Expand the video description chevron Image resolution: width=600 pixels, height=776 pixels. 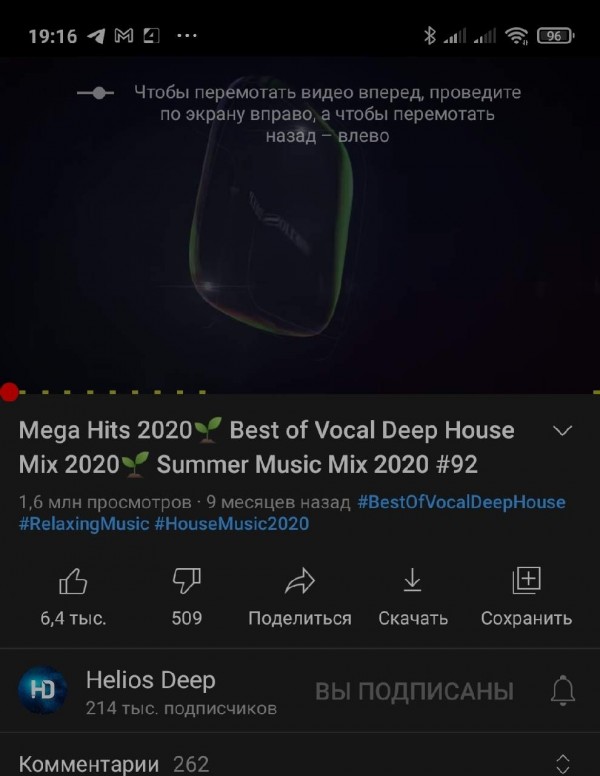(563, 431)
